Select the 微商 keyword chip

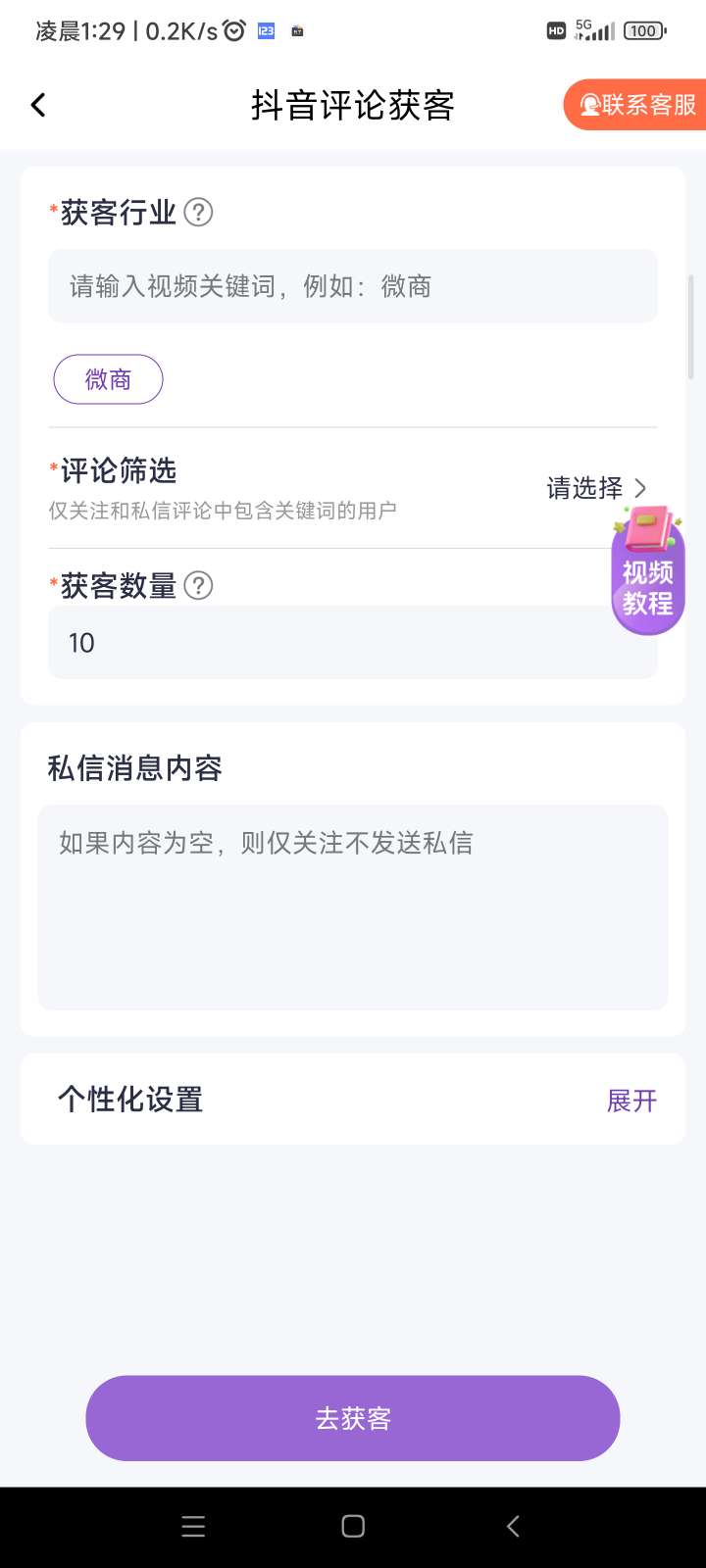[x=108, y=379]
